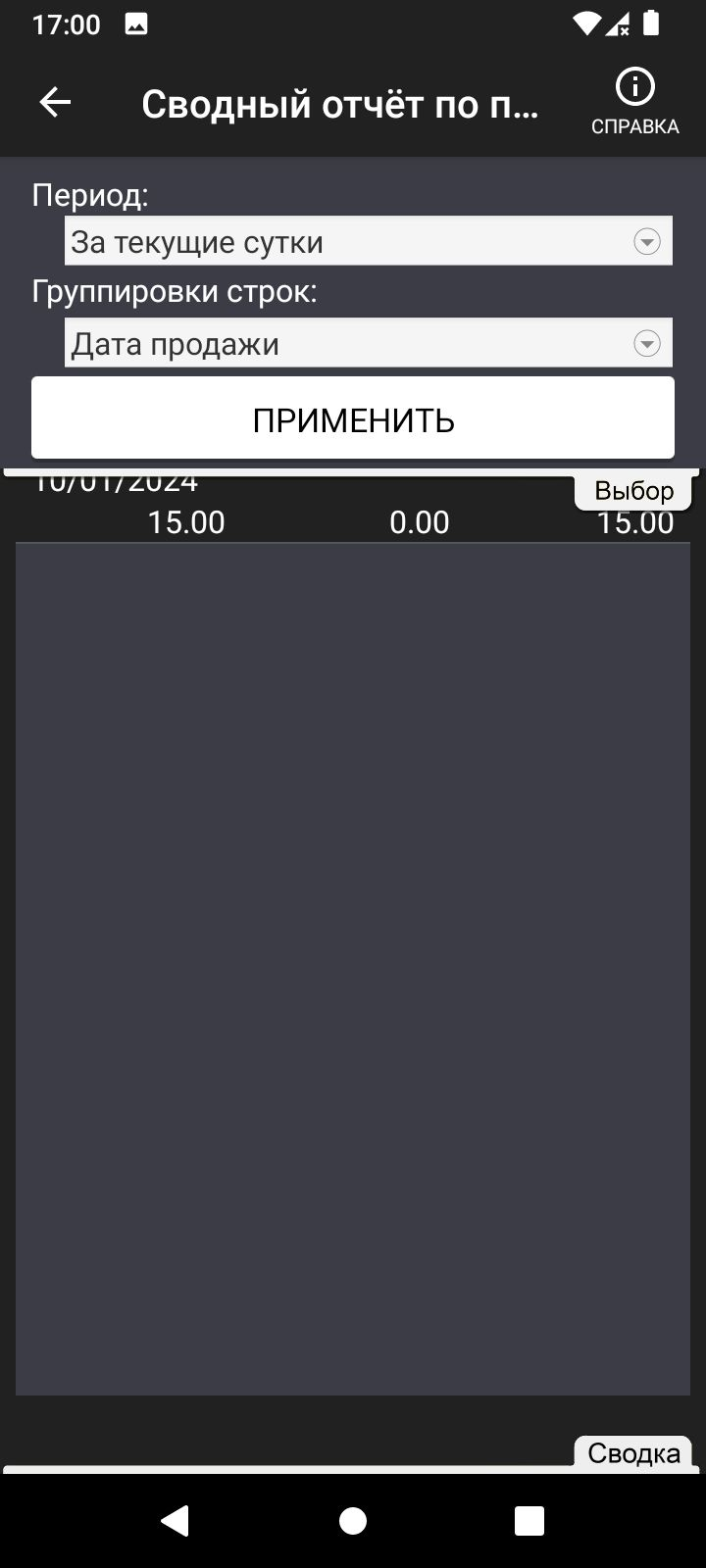Screen dimensions: 706x1568
Task: Open the Справка help info
Action: coord(634,102)
